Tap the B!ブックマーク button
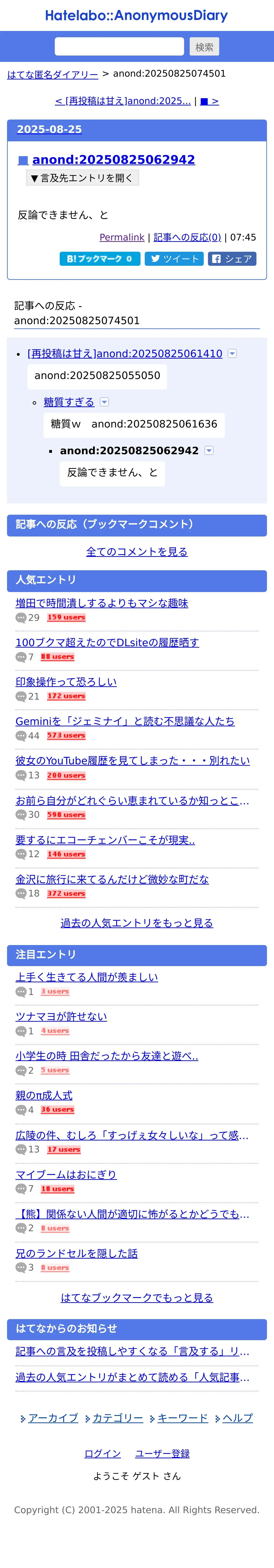The height and width of the screenshot is (1568, 274). 100,259
